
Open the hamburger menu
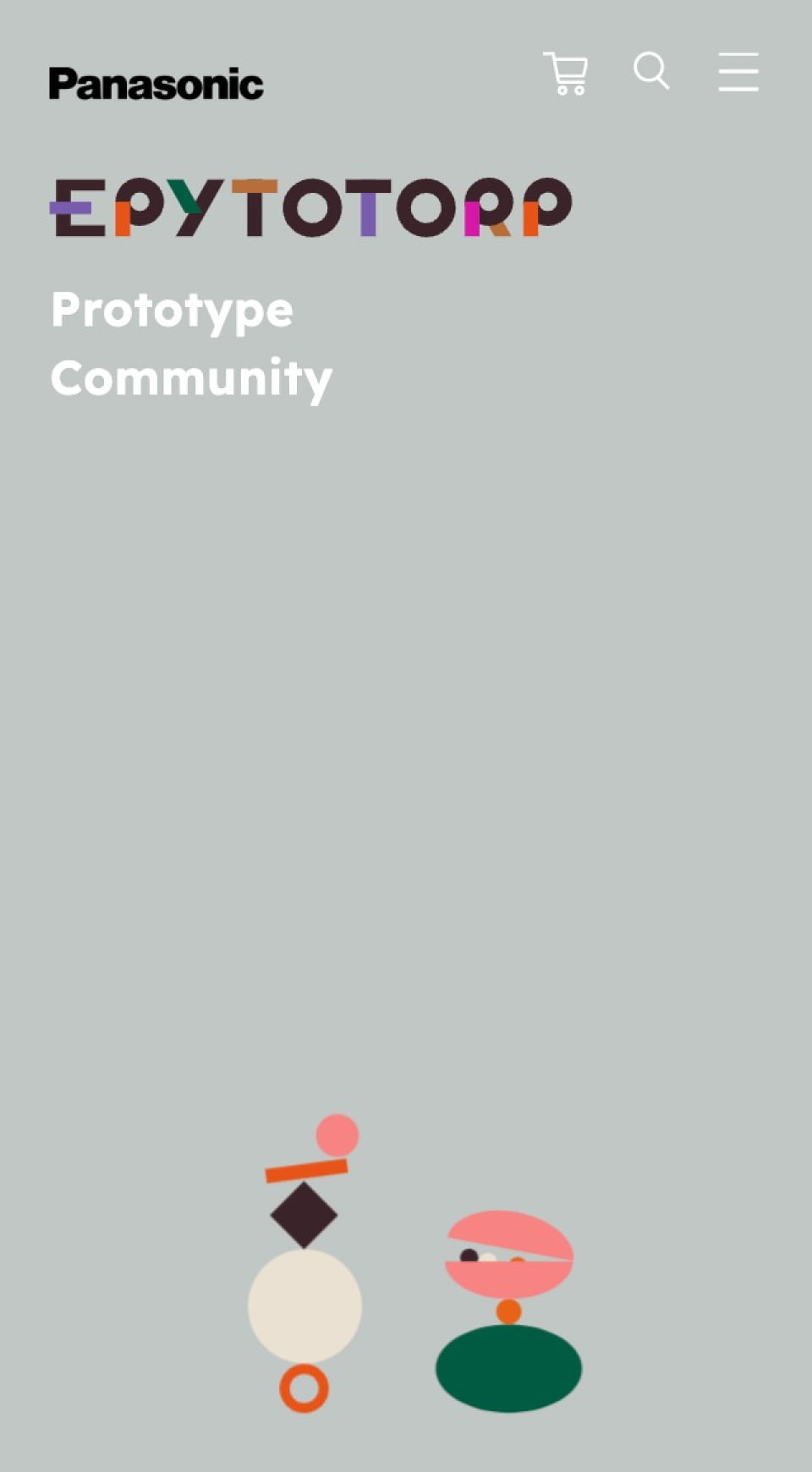[x=738, y=72]
